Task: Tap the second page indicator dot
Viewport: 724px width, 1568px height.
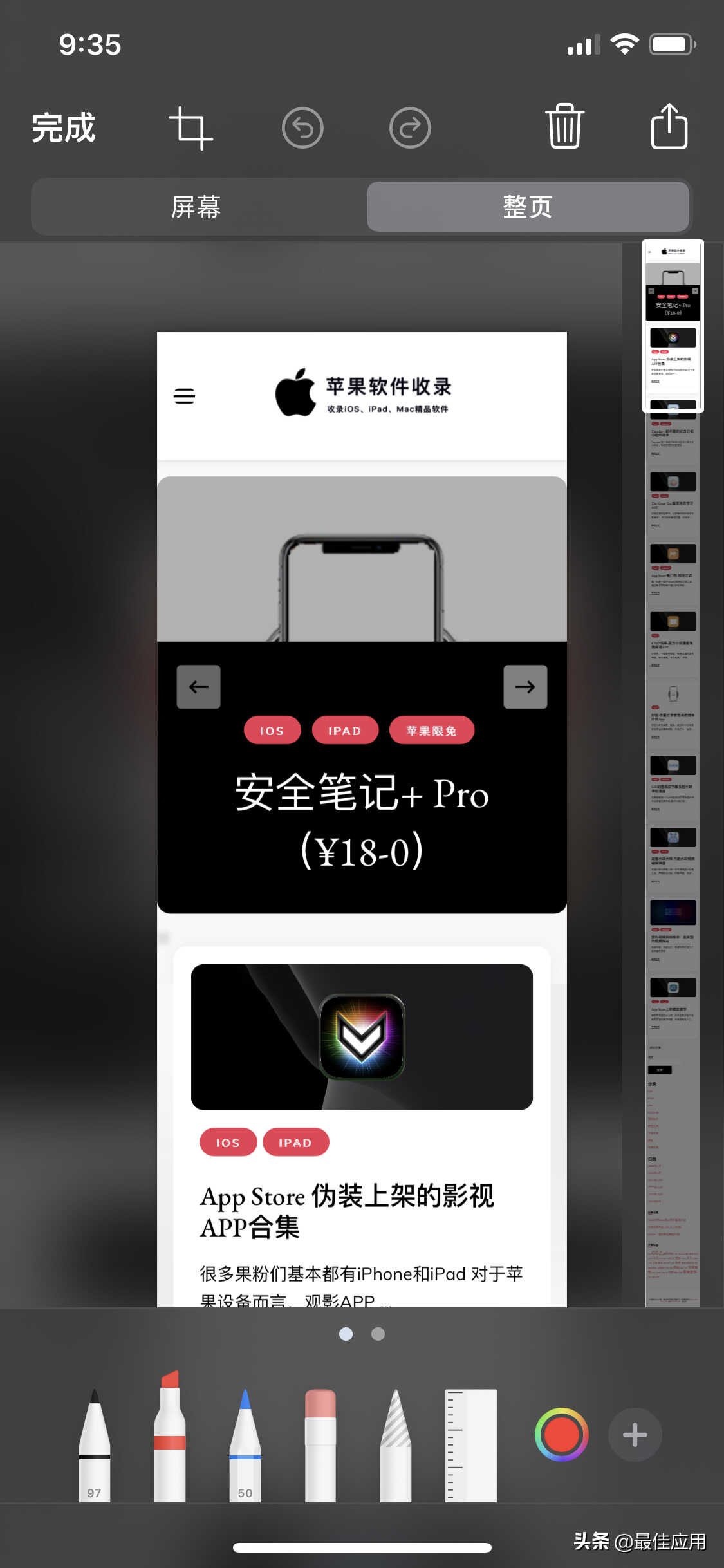Action: click(x=378, y=1334)
